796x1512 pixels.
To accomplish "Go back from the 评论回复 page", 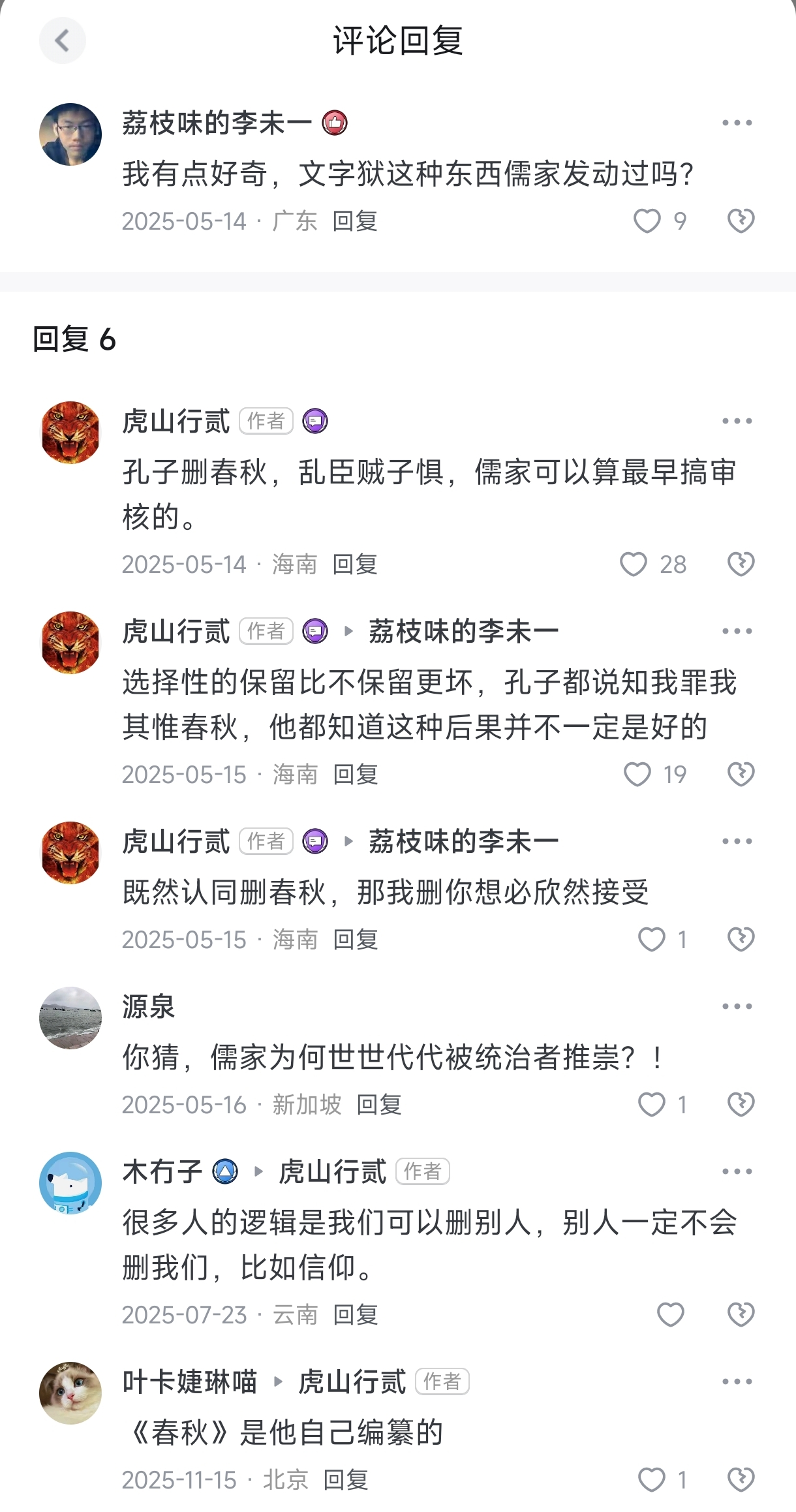I will click(x=62, y=41).
